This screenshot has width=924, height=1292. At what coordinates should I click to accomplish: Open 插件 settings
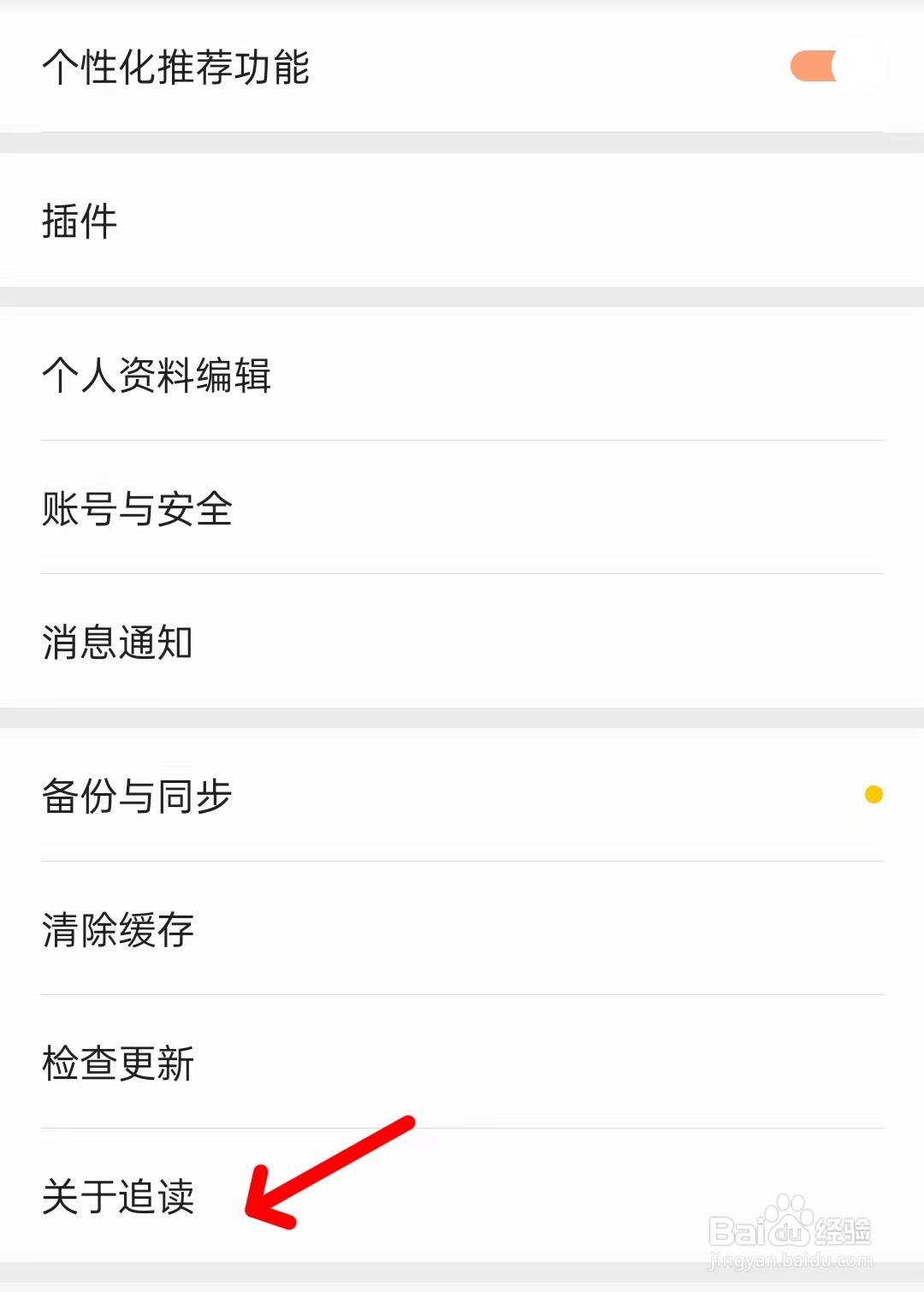coord(80,222)
